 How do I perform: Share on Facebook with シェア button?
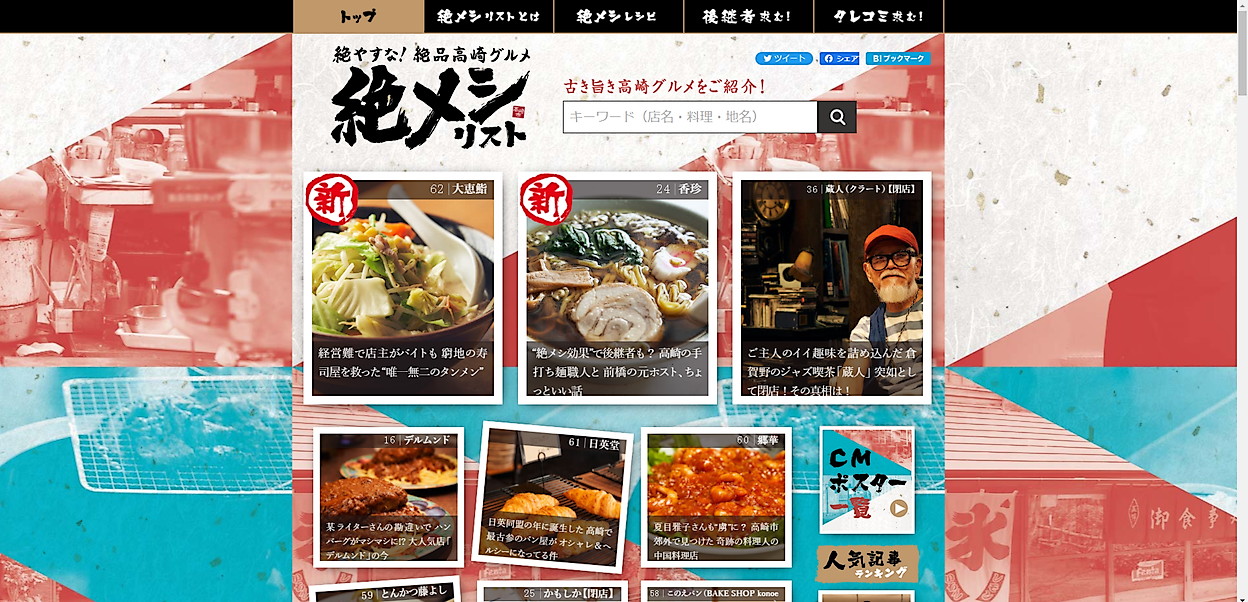point(840,59)
